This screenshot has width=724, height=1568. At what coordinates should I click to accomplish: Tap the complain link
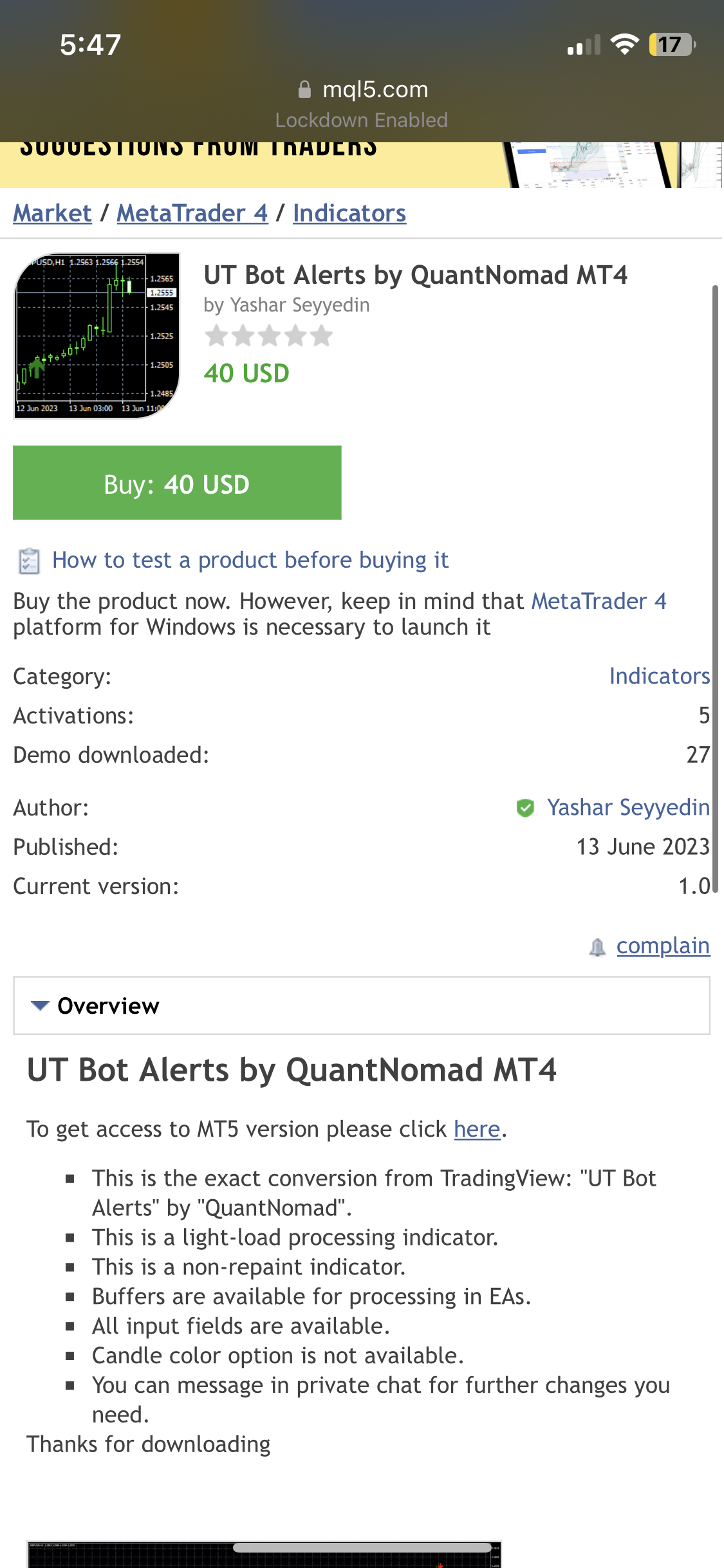tap(662, 946)
